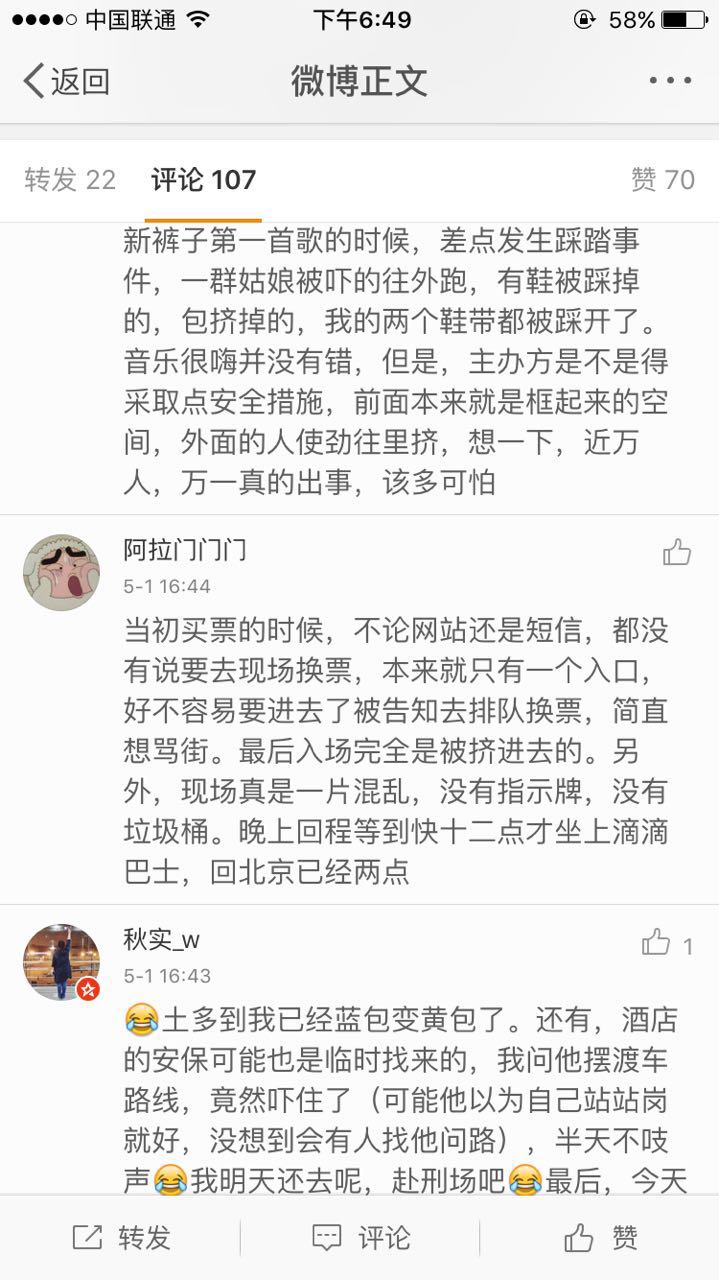
Task: Tap 转发 in the bottom bar
Action: coord(120,1238)
